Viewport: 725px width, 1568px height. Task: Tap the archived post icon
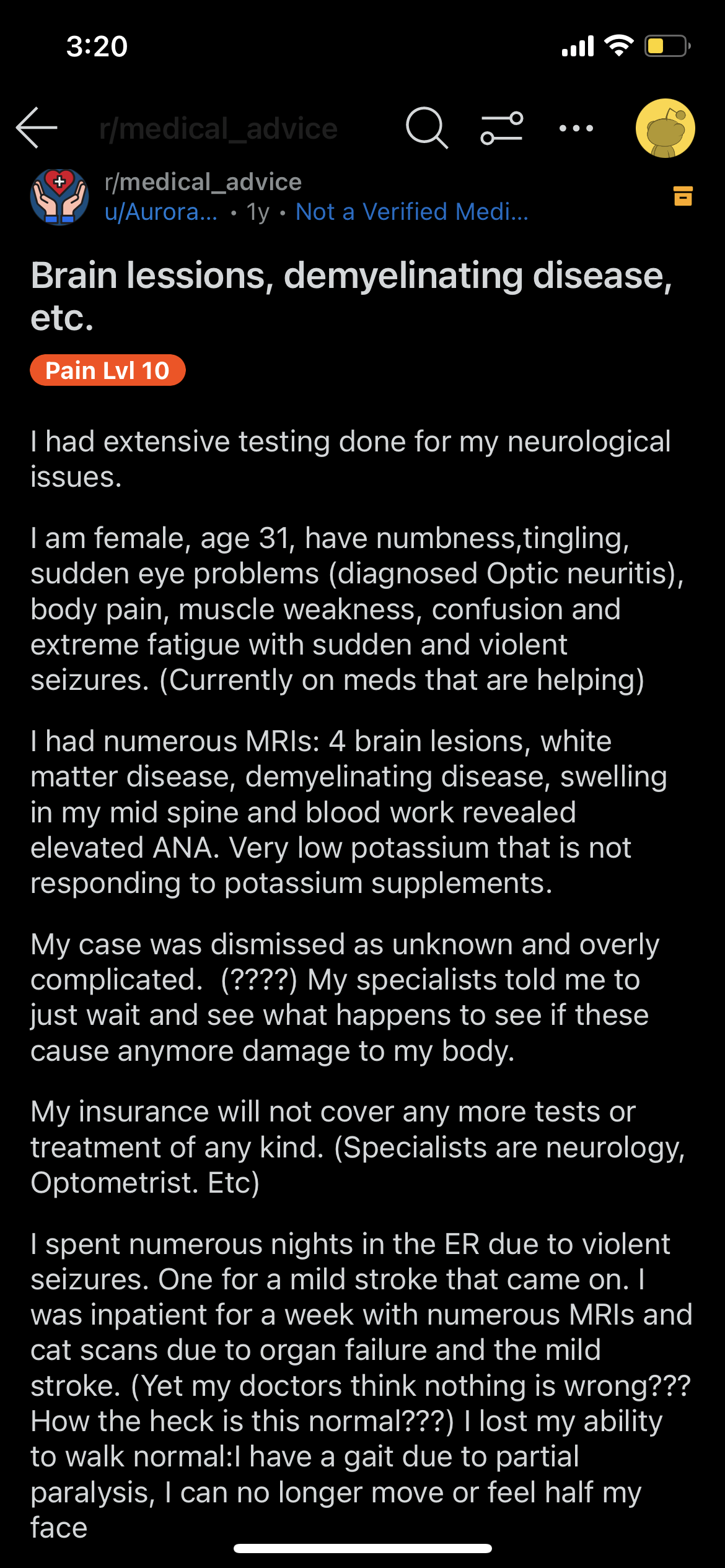(683, 196)
